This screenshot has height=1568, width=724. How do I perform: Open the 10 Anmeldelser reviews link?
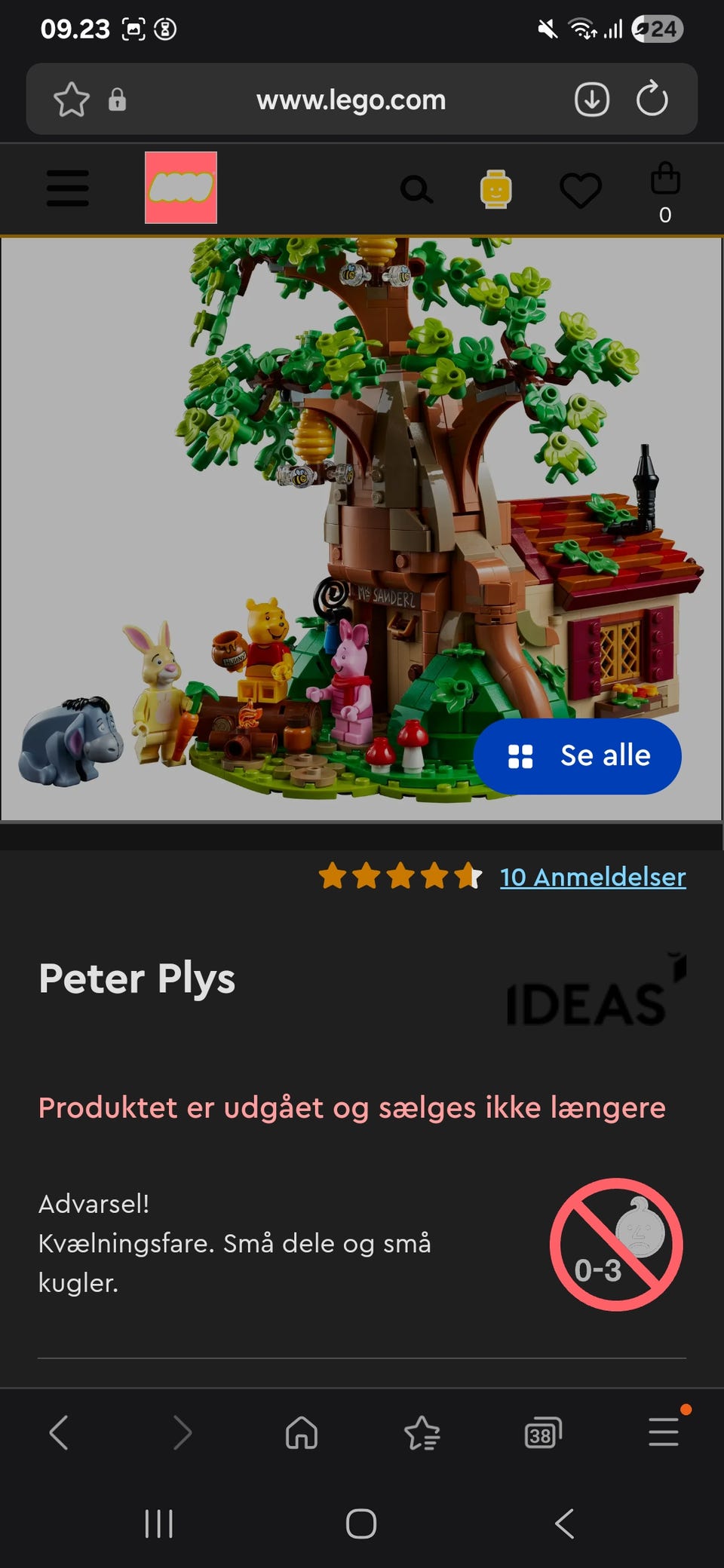[592, 877]
